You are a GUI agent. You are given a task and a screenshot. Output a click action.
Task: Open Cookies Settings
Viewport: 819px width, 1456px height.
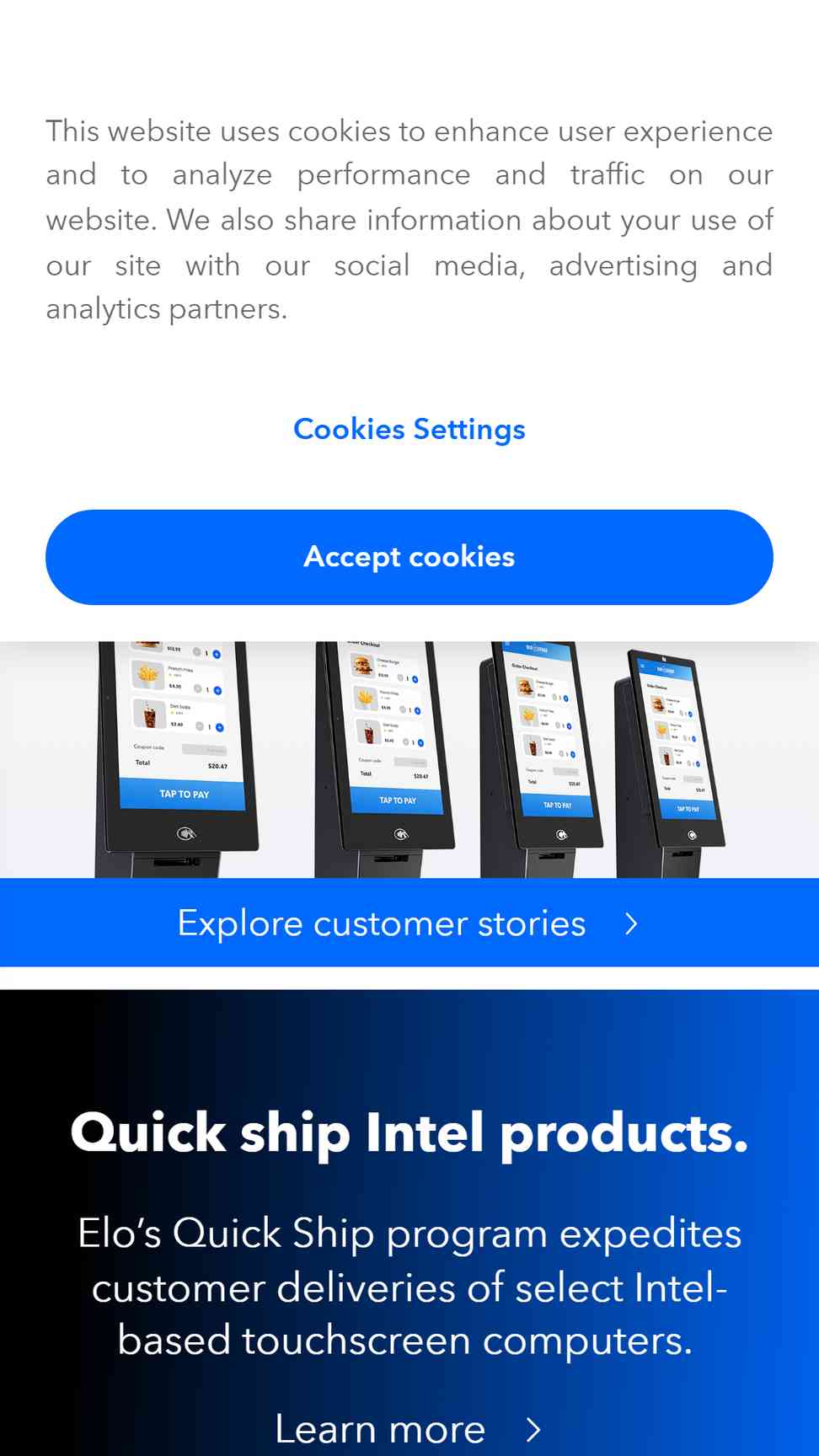click(x=409, y=429)
